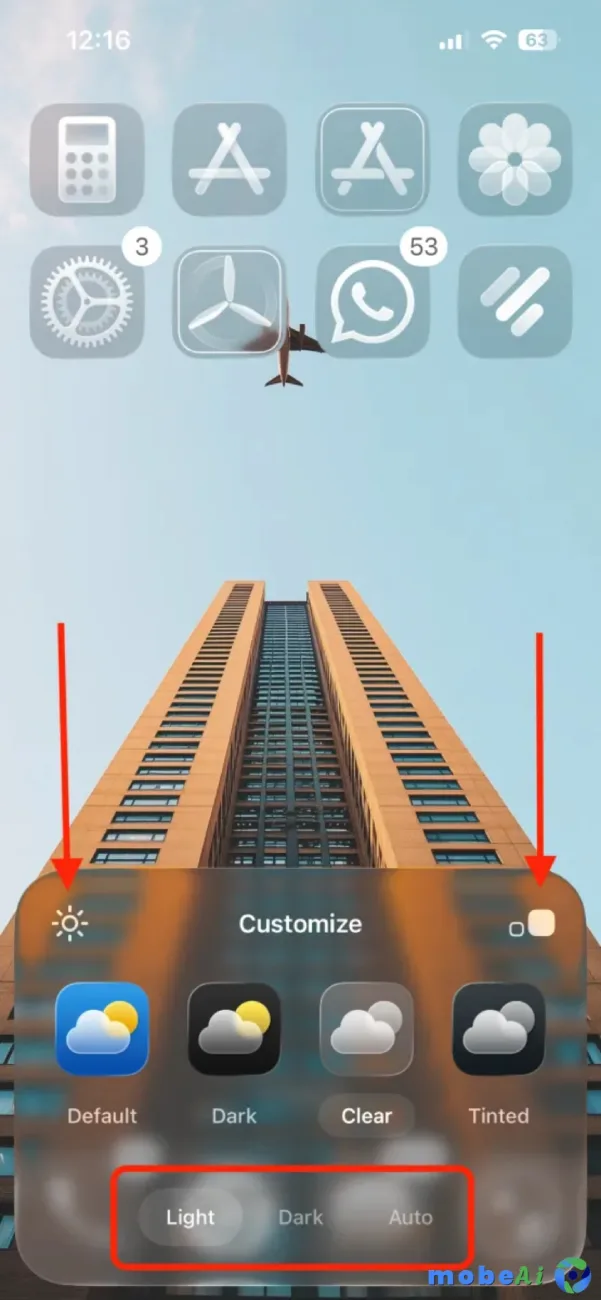Choose the Dark icon style
The height and width of the screenshot is (1300, 601).
point(234,1028)
